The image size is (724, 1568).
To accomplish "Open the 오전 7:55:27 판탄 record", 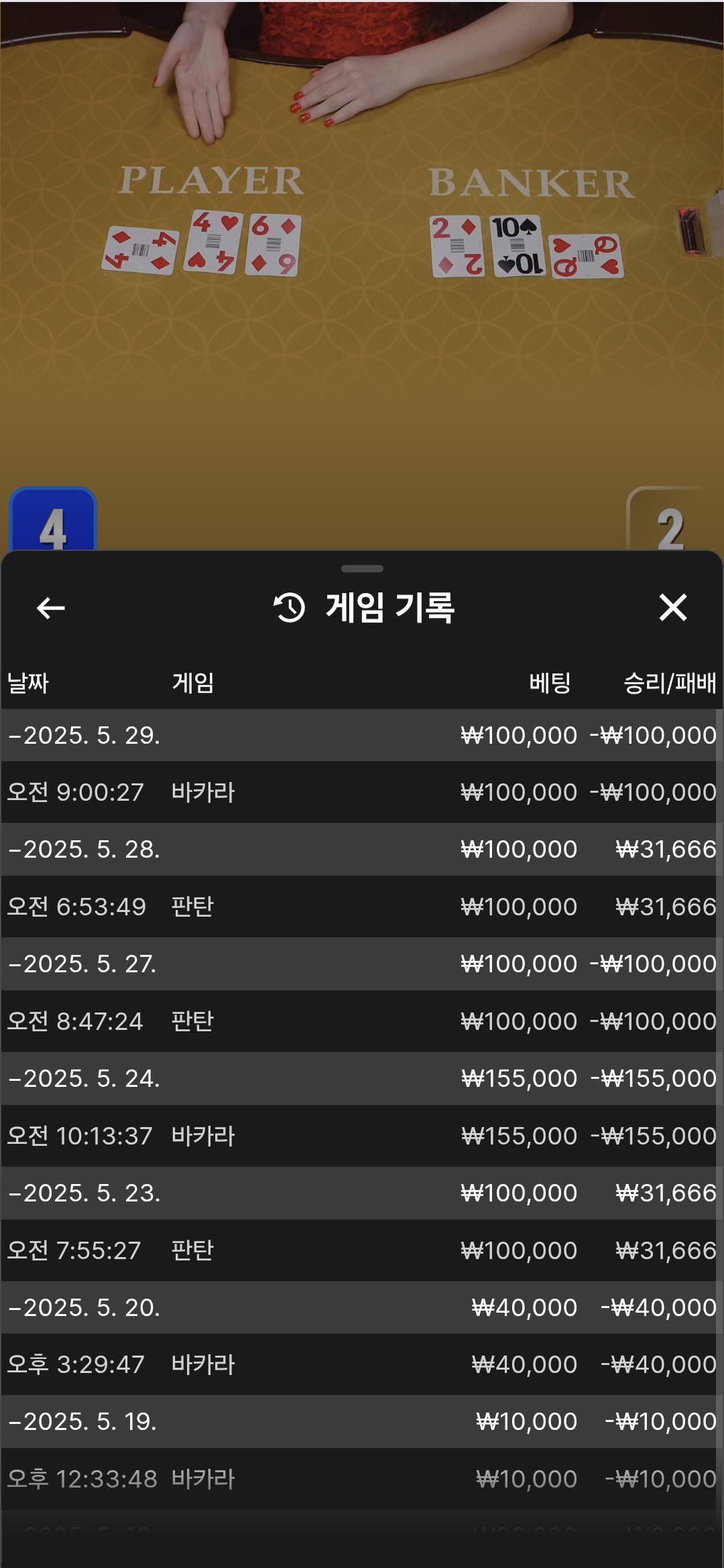I will coord(362,1250).
